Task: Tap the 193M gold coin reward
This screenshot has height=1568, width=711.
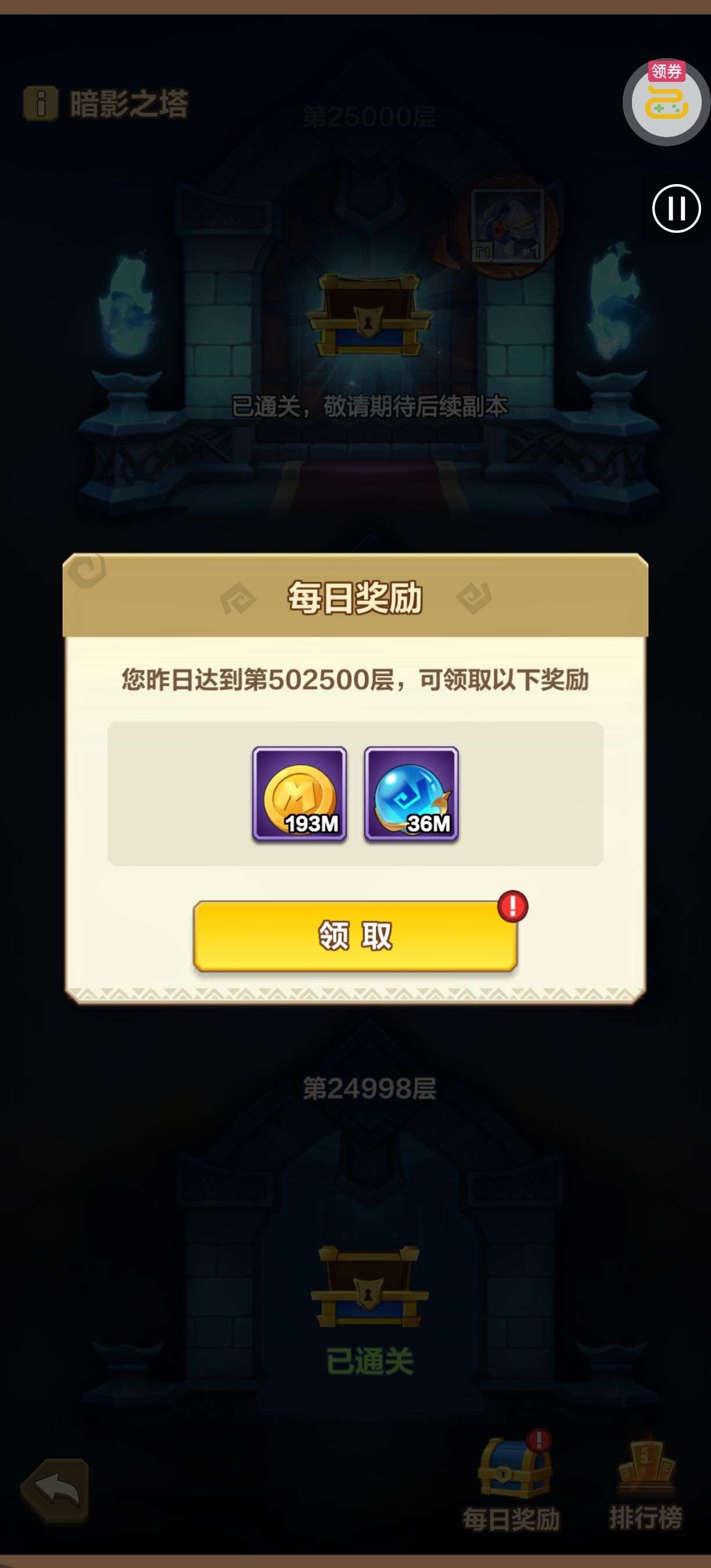Action: coord(300,793)
